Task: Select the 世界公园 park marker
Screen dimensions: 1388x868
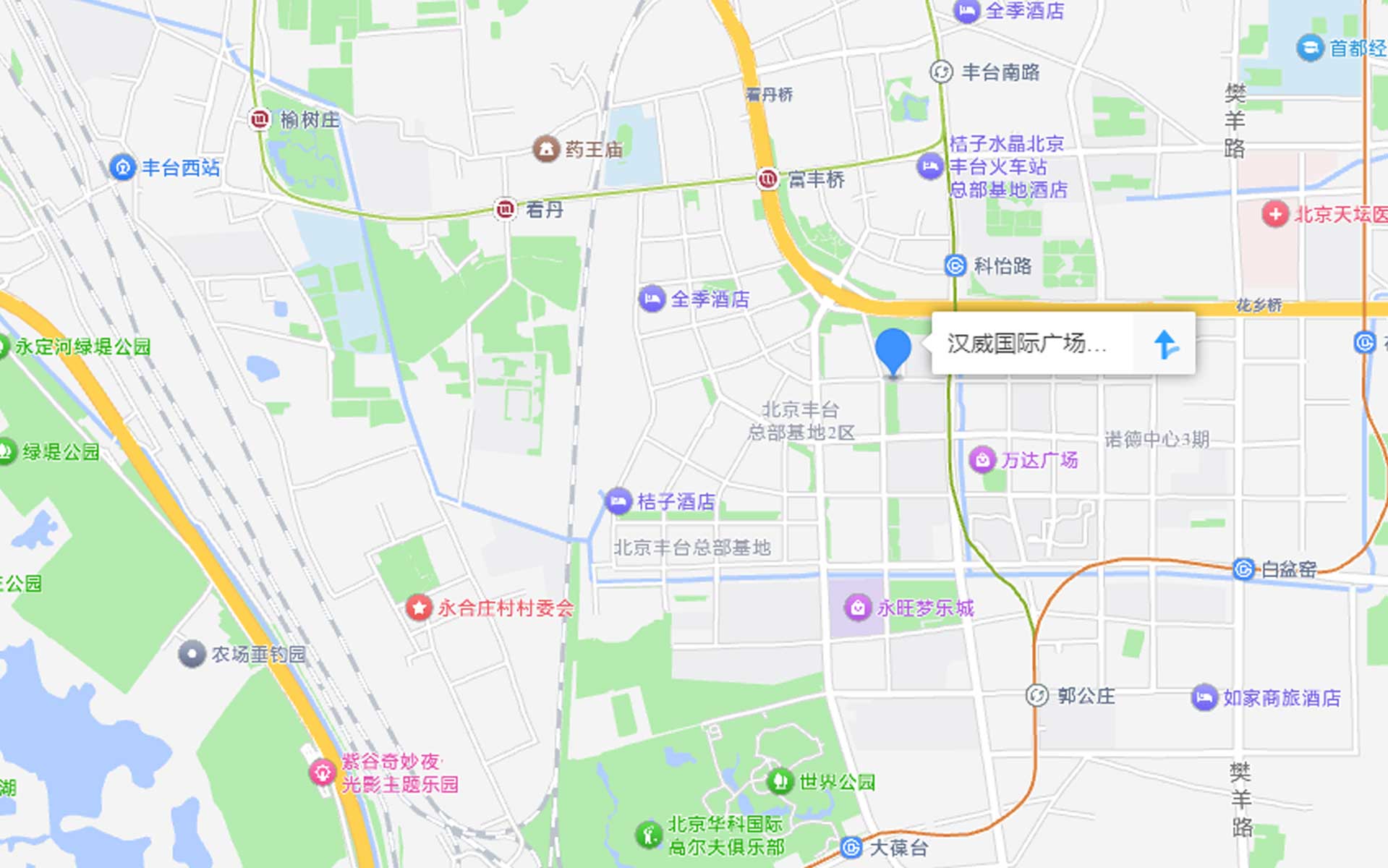Action: [780, 781]
